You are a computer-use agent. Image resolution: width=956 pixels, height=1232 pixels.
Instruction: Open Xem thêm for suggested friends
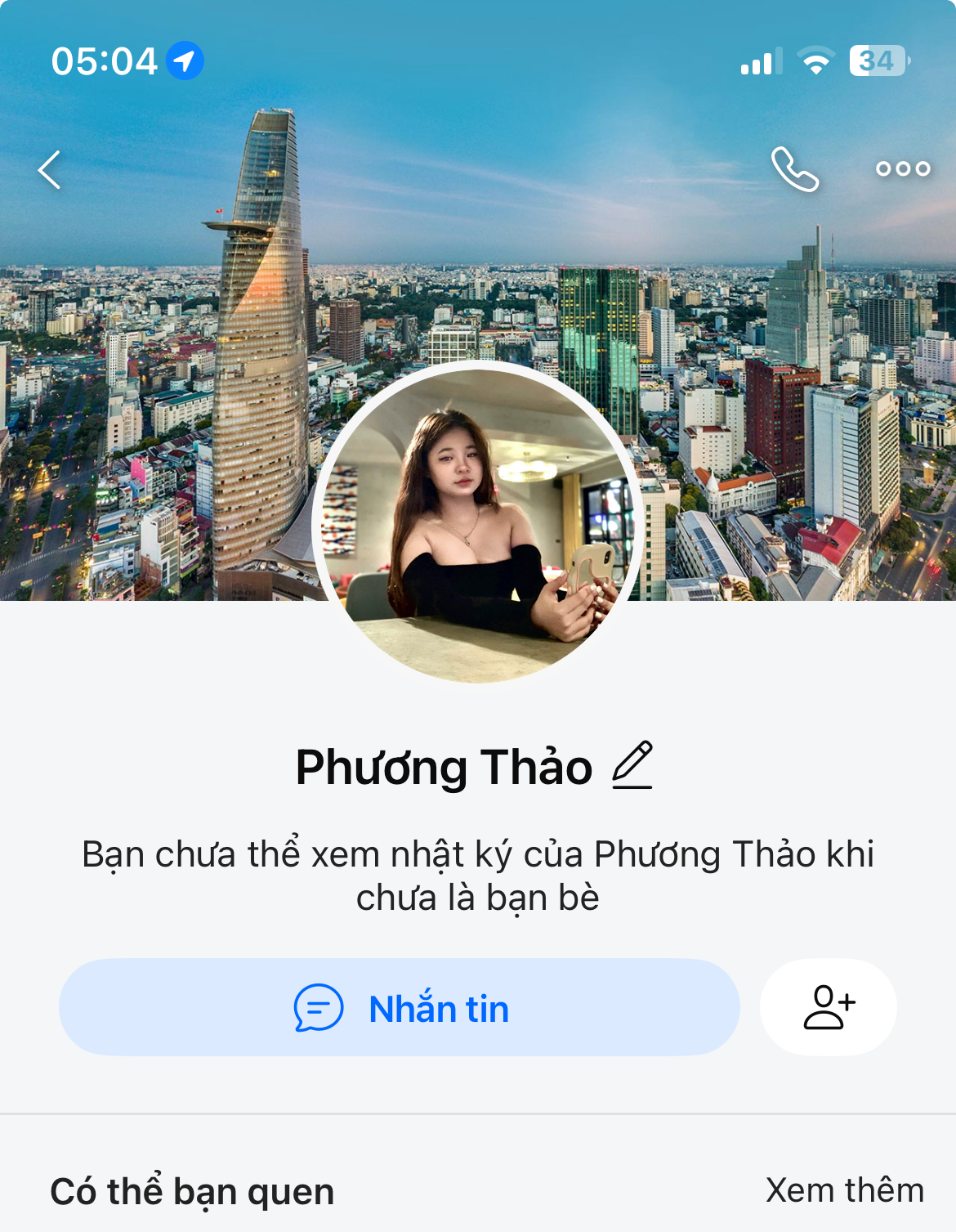tap(844, 1190)
